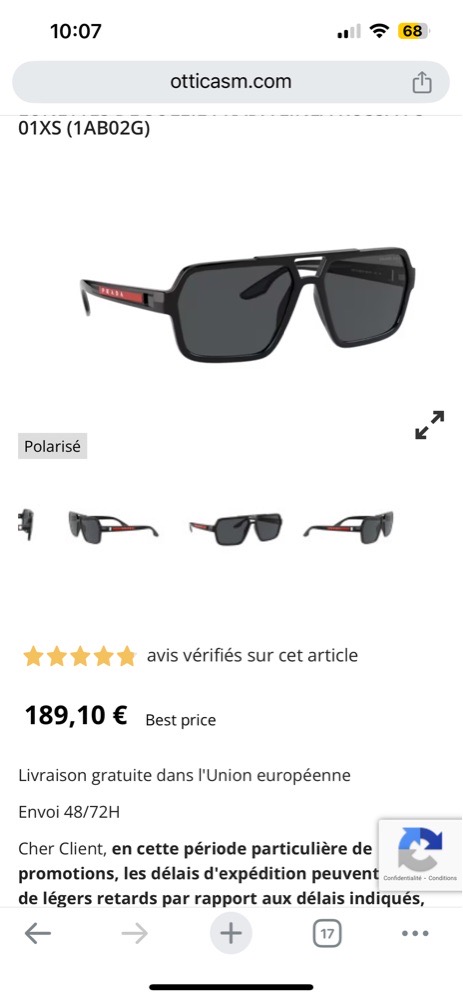Select the front-angle sunglasses thumbnail
The width and height of the screenshot is (463, 1000).
pyautogui.click(x=235, y=528)
